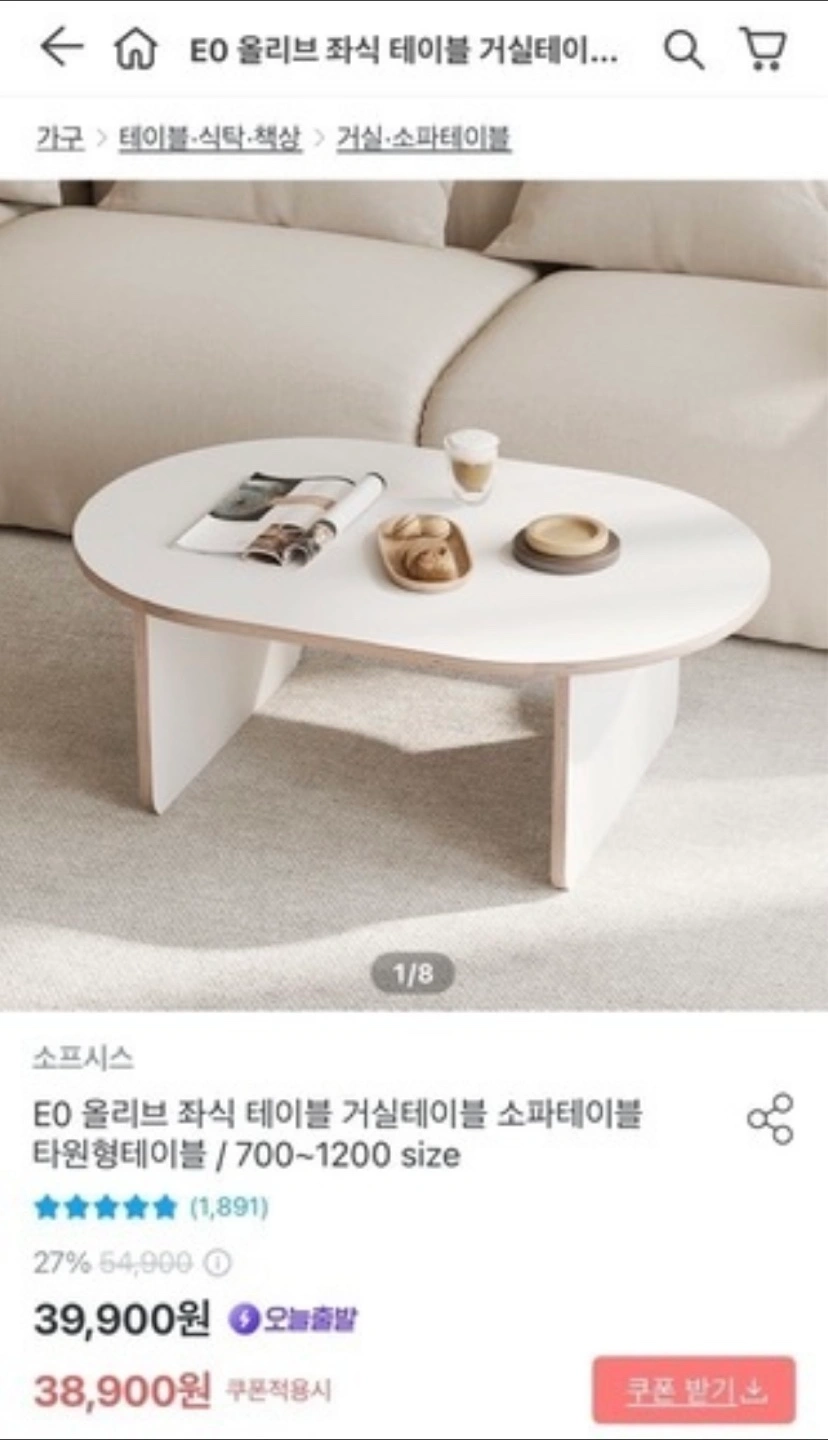Open the 테이블·식탁·책상 breadcrumb
The width and height of the screenshot is (828, 1440).
pos(210,138)
